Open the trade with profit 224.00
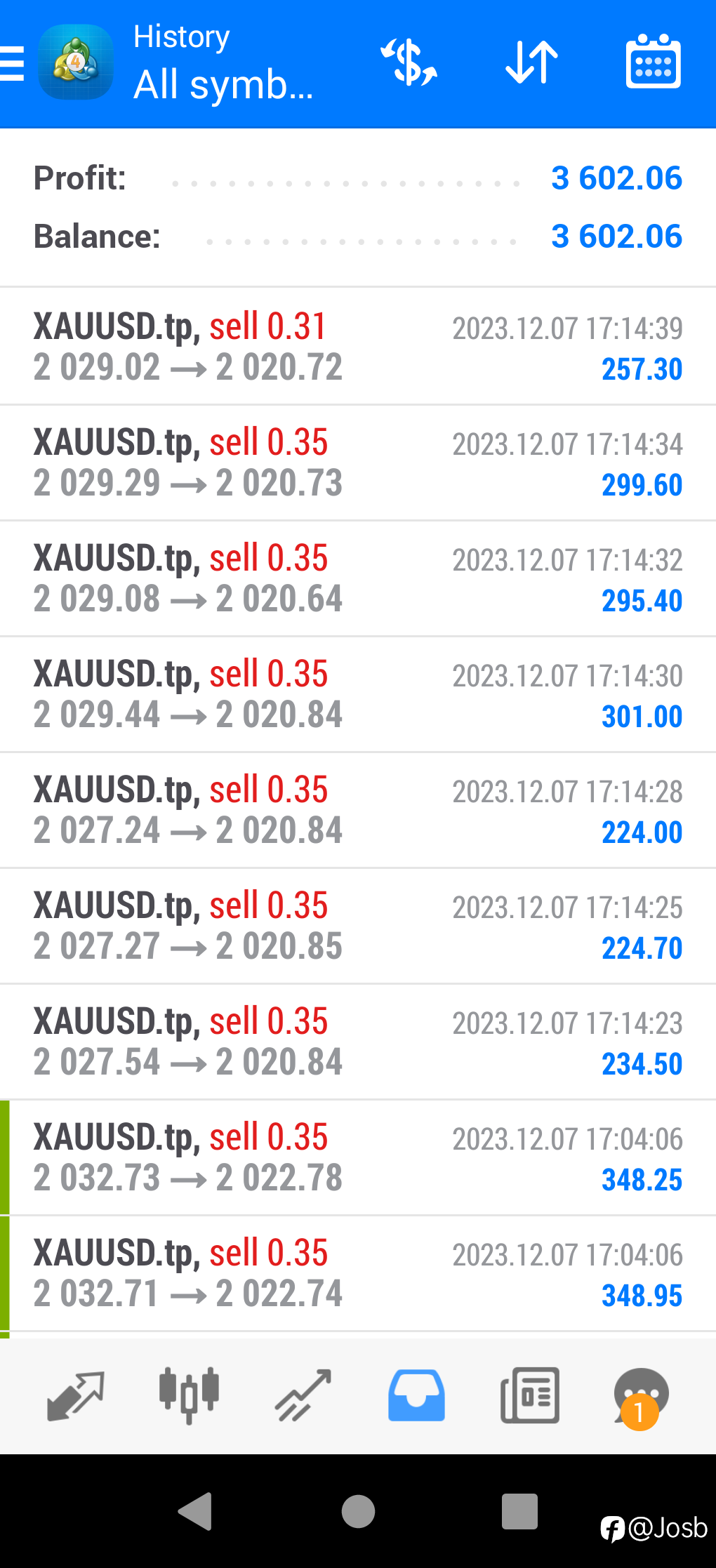The height and width of the screenshot is (1568, 716). pyautogui.click(x=358, y=810)
